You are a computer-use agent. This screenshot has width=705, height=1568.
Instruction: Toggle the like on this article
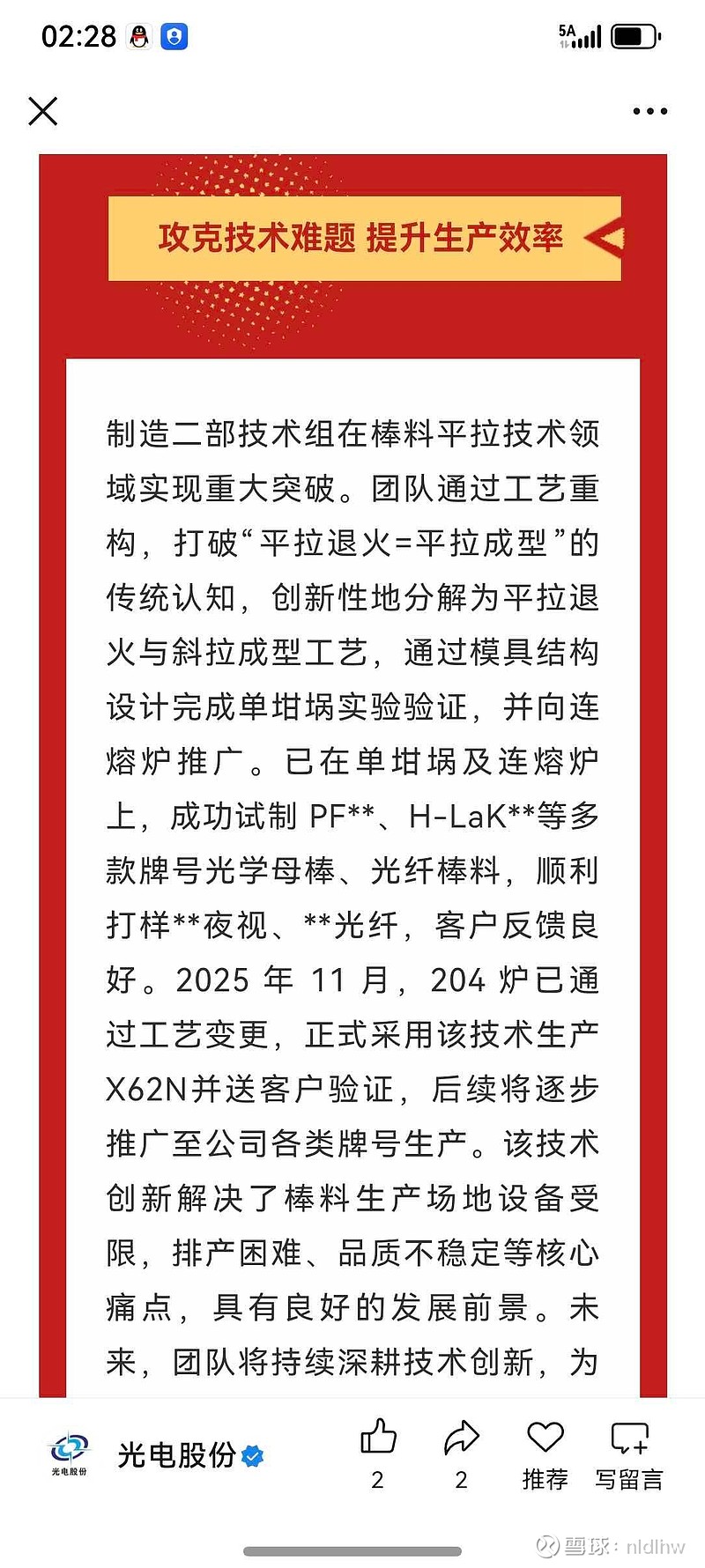pos(377,1445)
